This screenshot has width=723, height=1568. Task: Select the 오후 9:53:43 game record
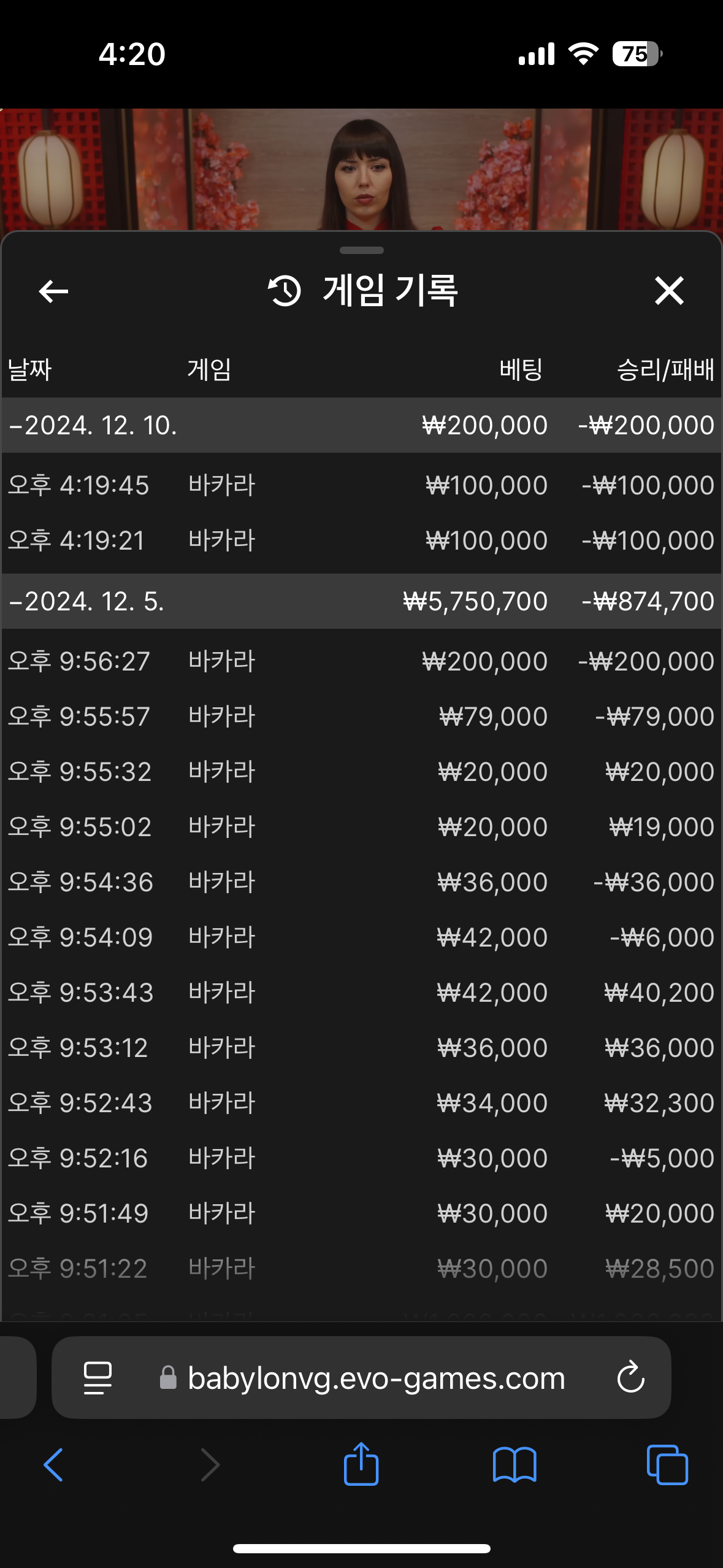click(361, 993)
